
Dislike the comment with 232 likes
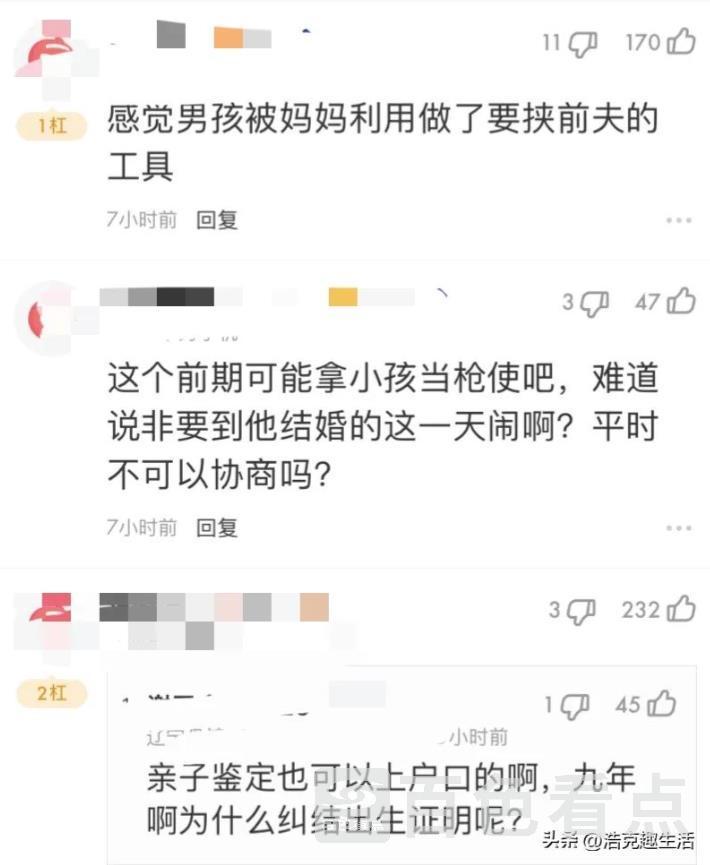[583, 610]
